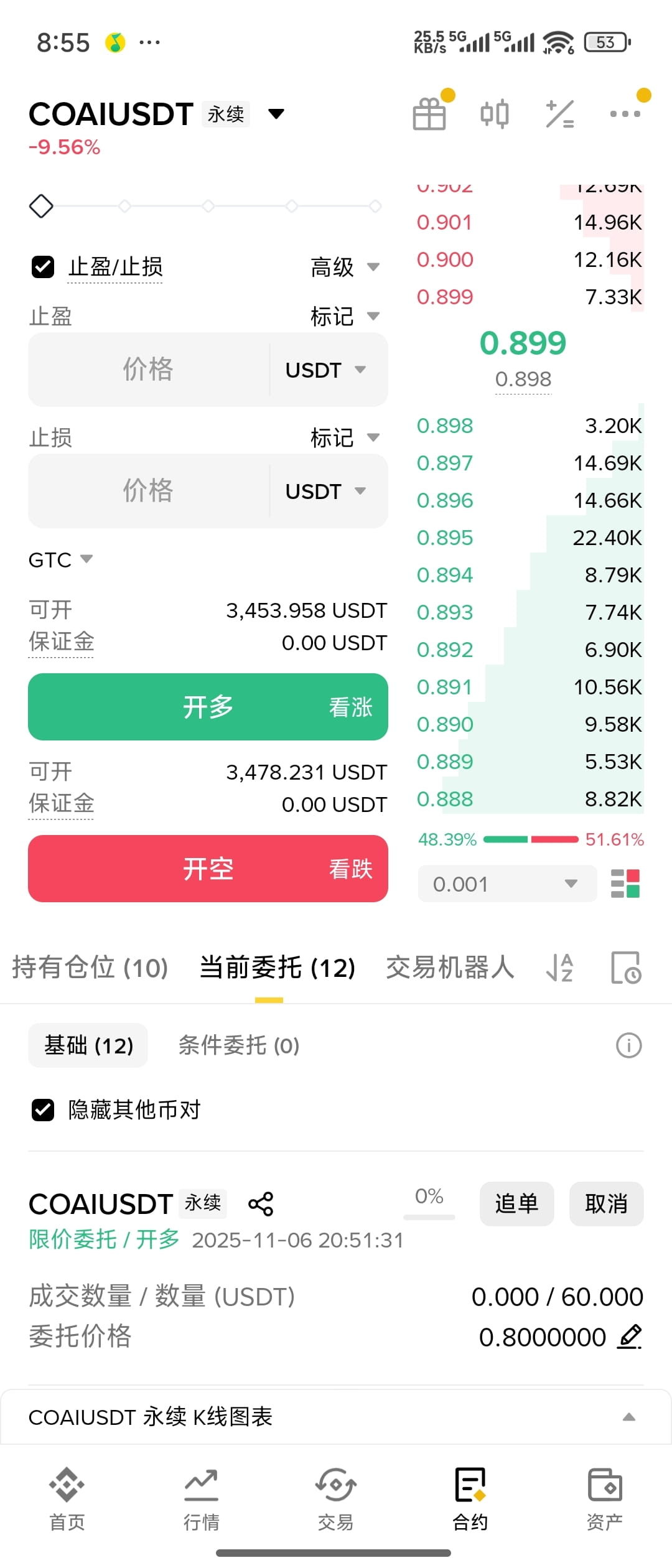This screenshot has height=1568, width=672.
Task: Change GTC order validity type
Action: [60, 559]
